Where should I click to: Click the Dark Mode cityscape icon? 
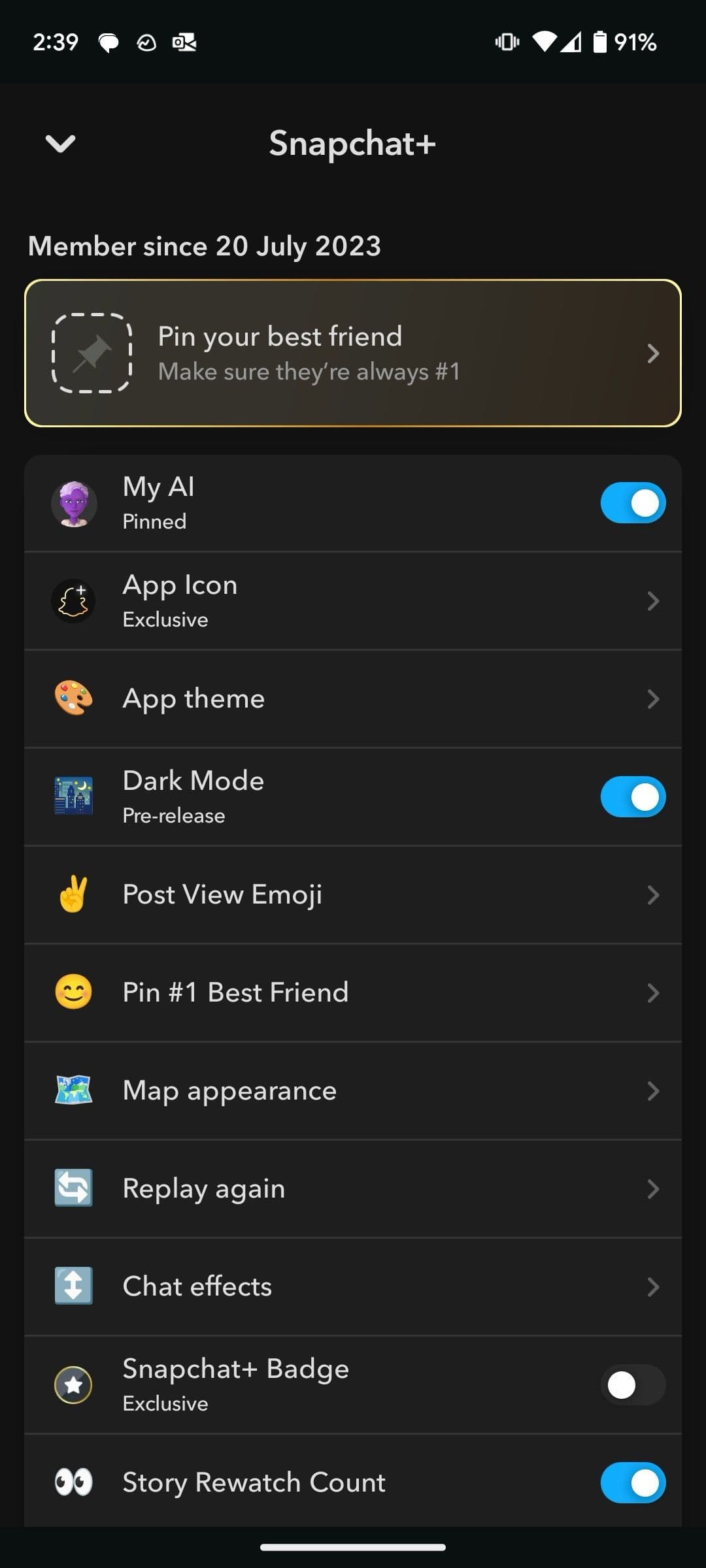pos(74,796)
